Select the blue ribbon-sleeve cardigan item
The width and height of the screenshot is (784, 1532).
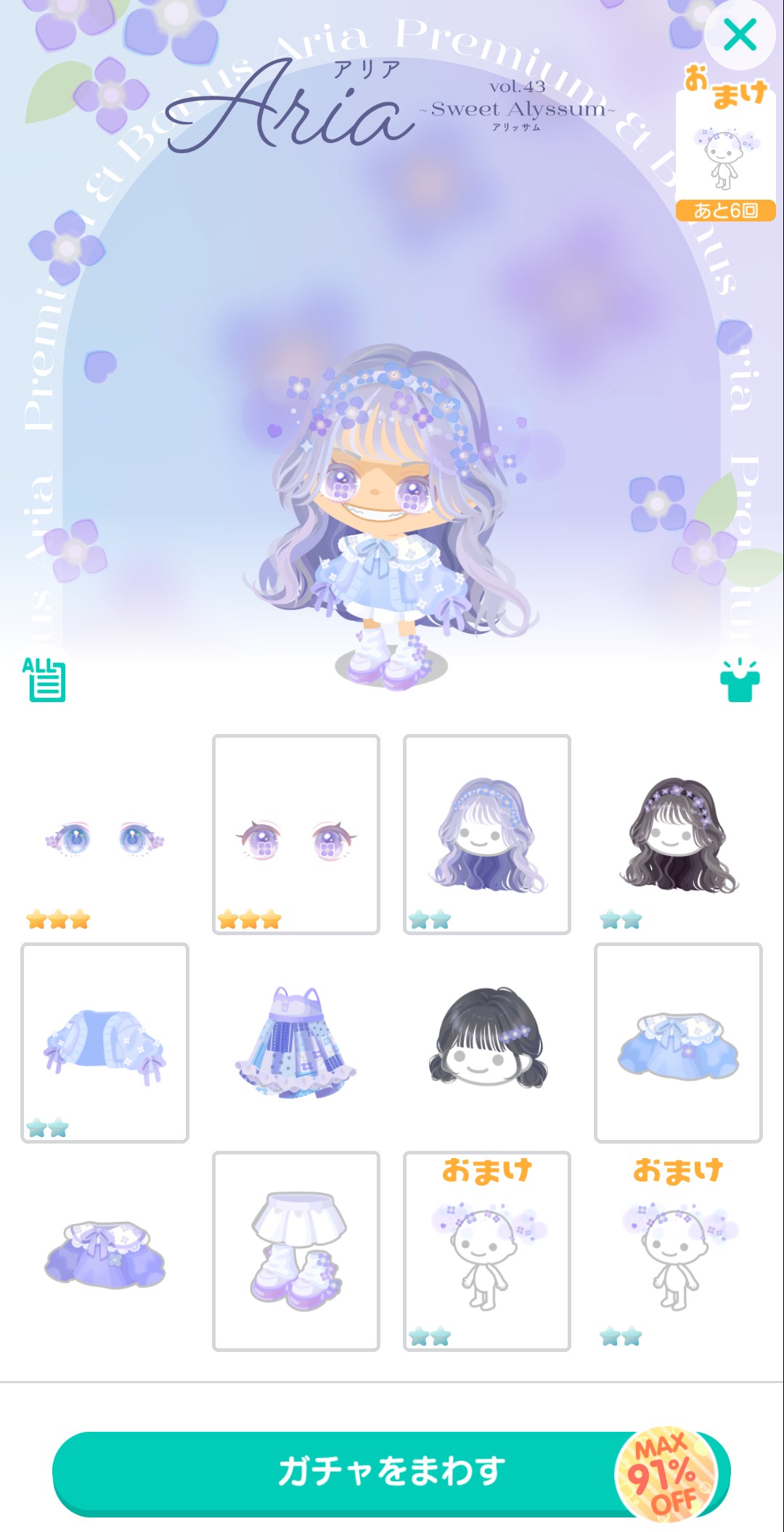tap(105, 1043)
